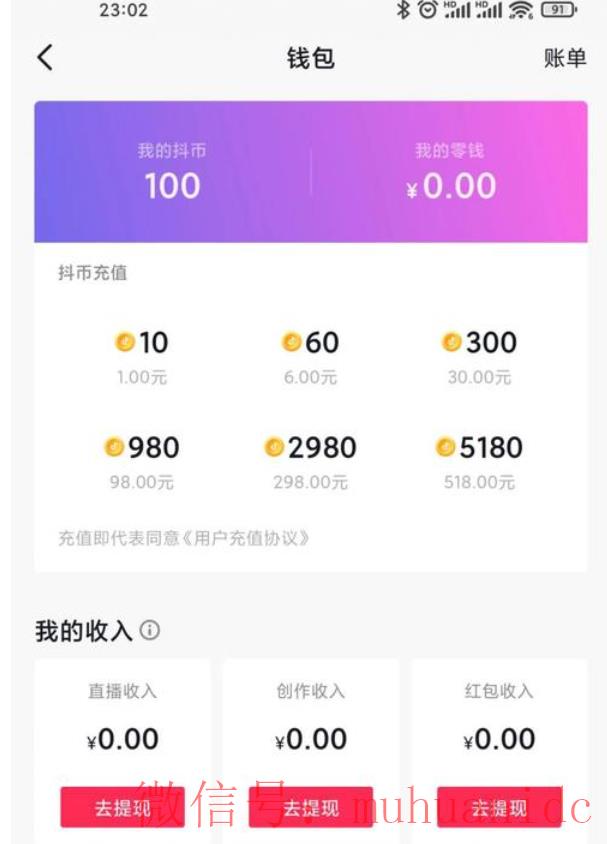View info icon next to 我的收入
Image resolution: width=607 pixels, height=844 pixels.
pos(150,631)
